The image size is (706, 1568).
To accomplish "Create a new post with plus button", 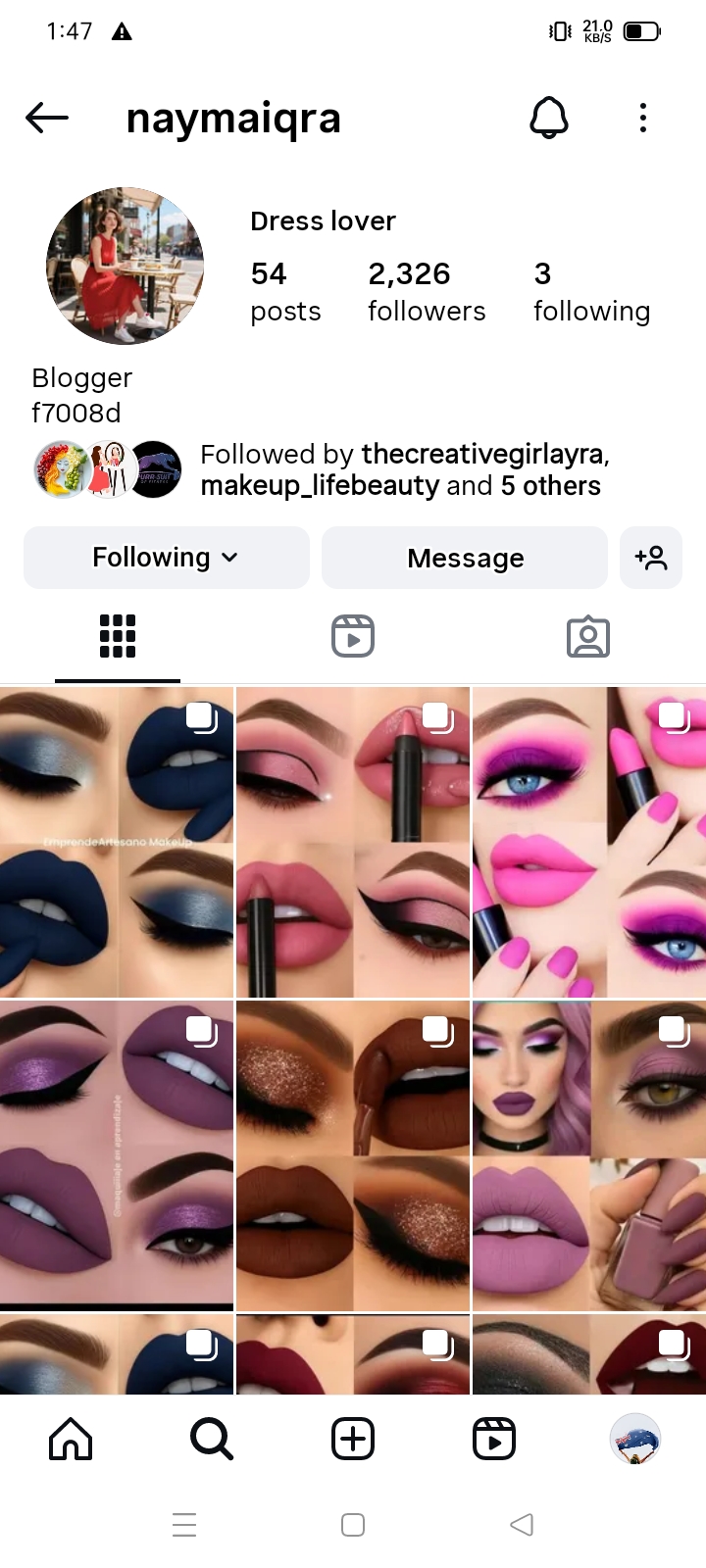I will pos(353,1439).
